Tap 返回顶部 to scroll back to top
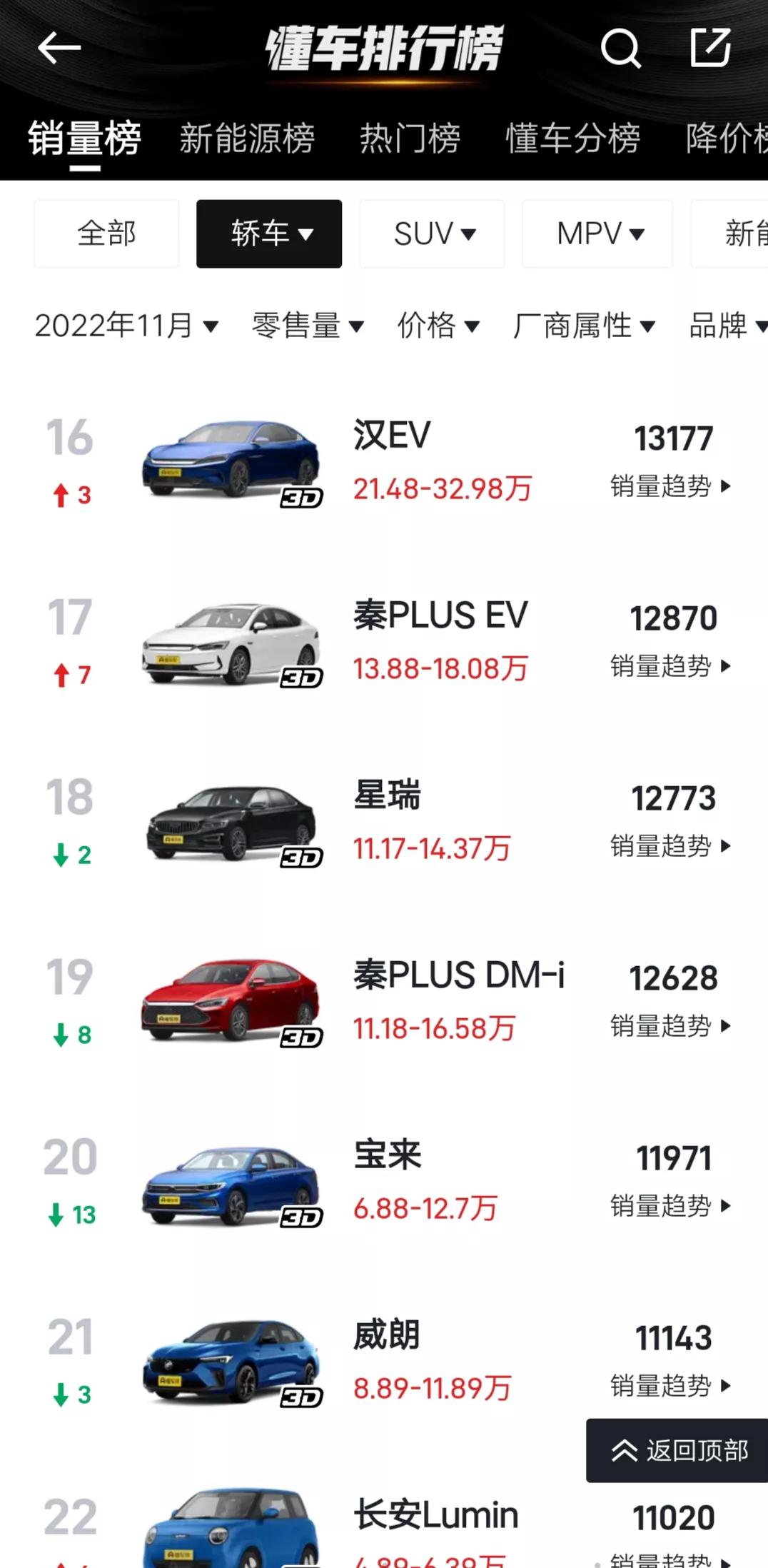This screenshot has width=768, height=1568. coord(689,1452)
